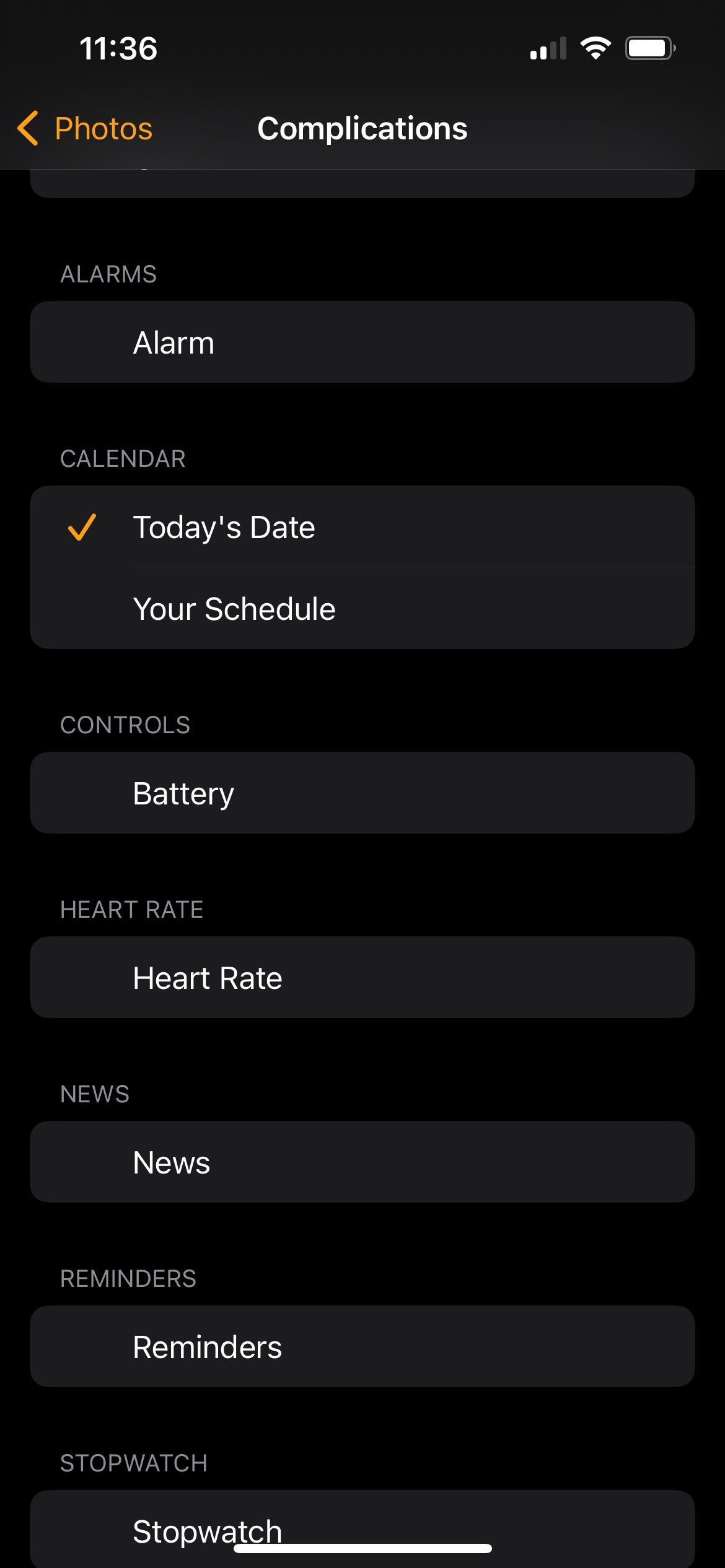The height and width of the screenshot is (1568, 725).
Task: Pick the Battery complication
Action: point(362,793)
